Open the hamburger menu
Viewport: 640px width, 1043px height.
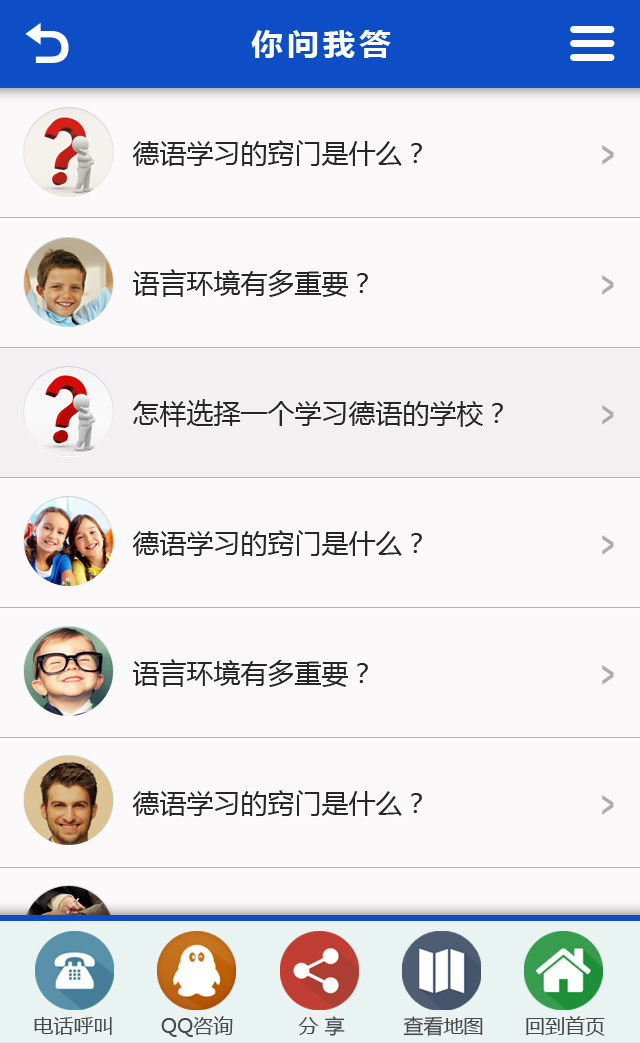[592, 44]
